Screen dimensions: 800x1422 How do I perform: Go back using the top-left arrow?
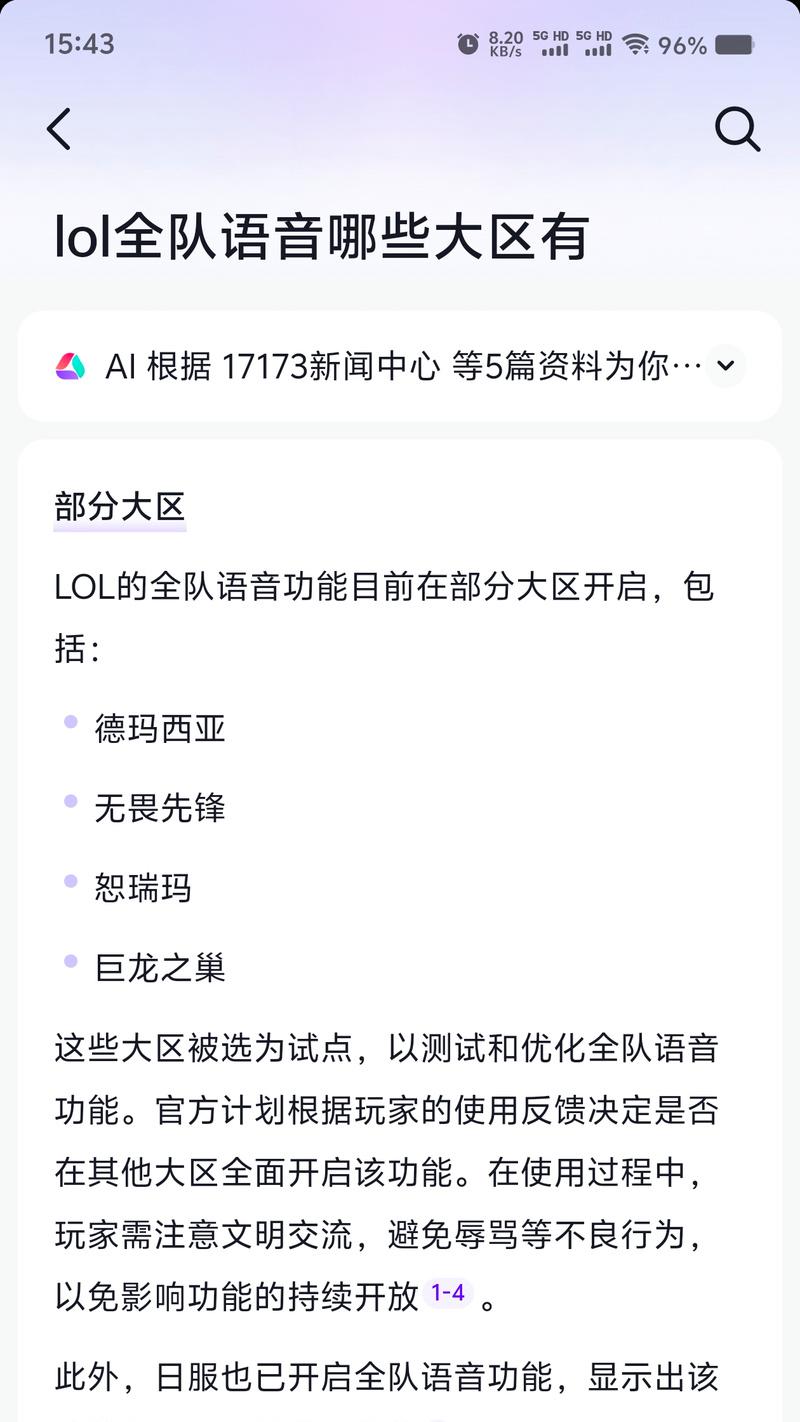pos(59,129)
